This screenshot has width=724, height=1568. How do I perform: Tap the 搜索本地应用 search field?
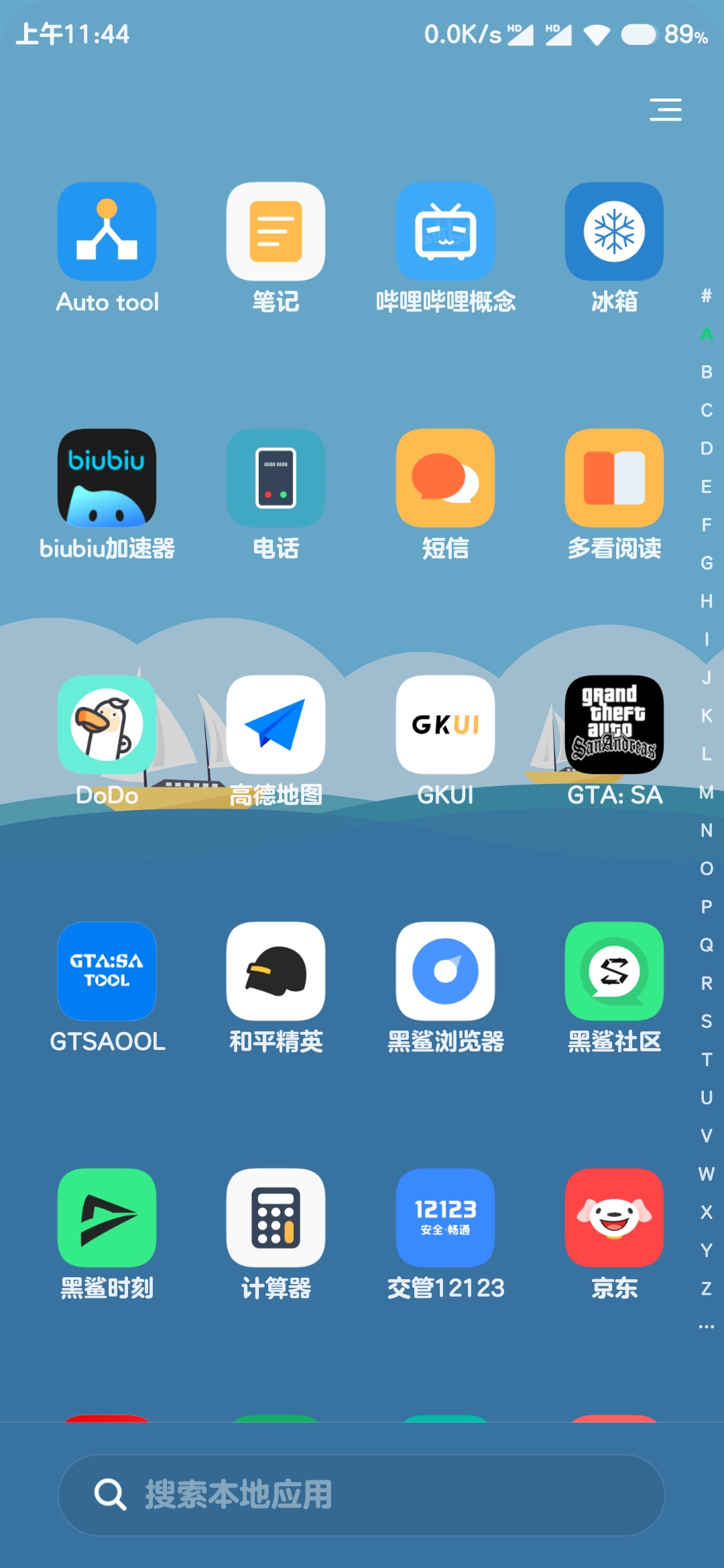coord(361,1495)
